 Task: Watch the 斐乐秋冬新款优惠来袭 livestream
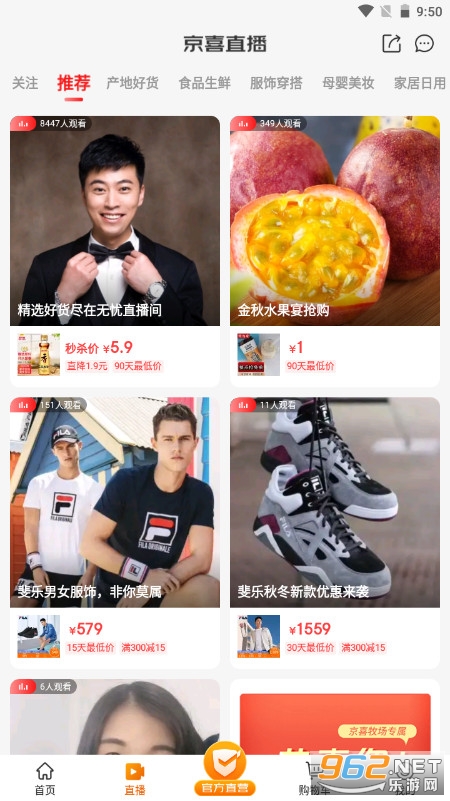tap(335, 502)
